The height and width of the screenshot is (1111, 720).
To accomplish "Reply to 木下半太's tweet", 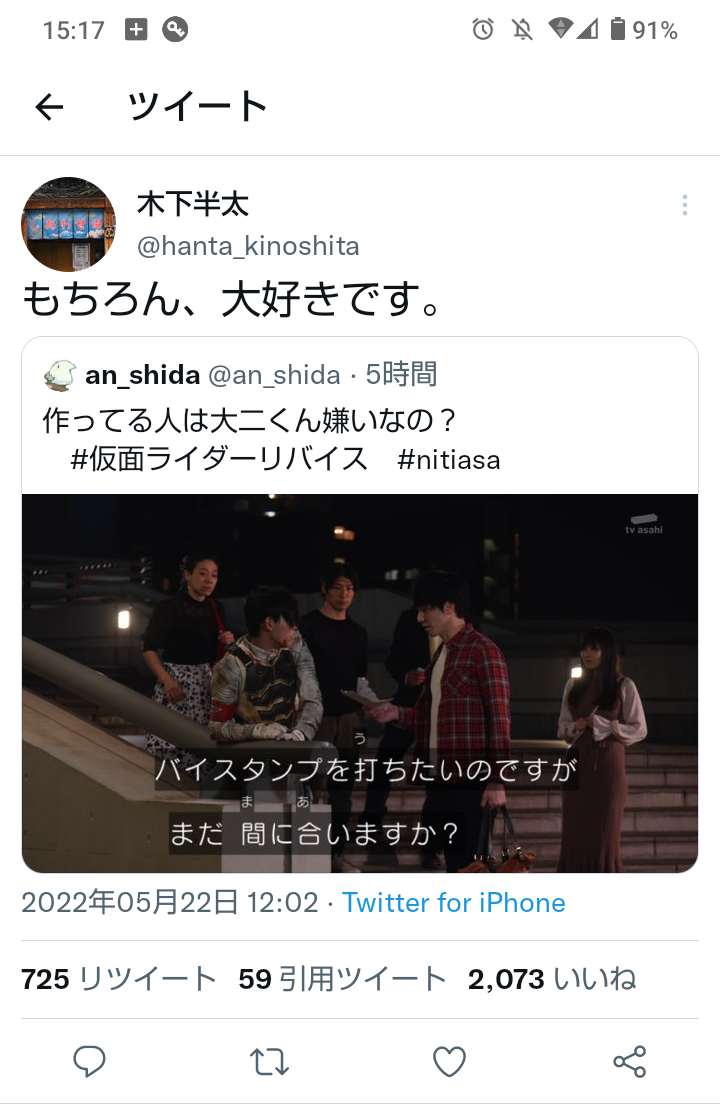I will tap(90, 1061).
